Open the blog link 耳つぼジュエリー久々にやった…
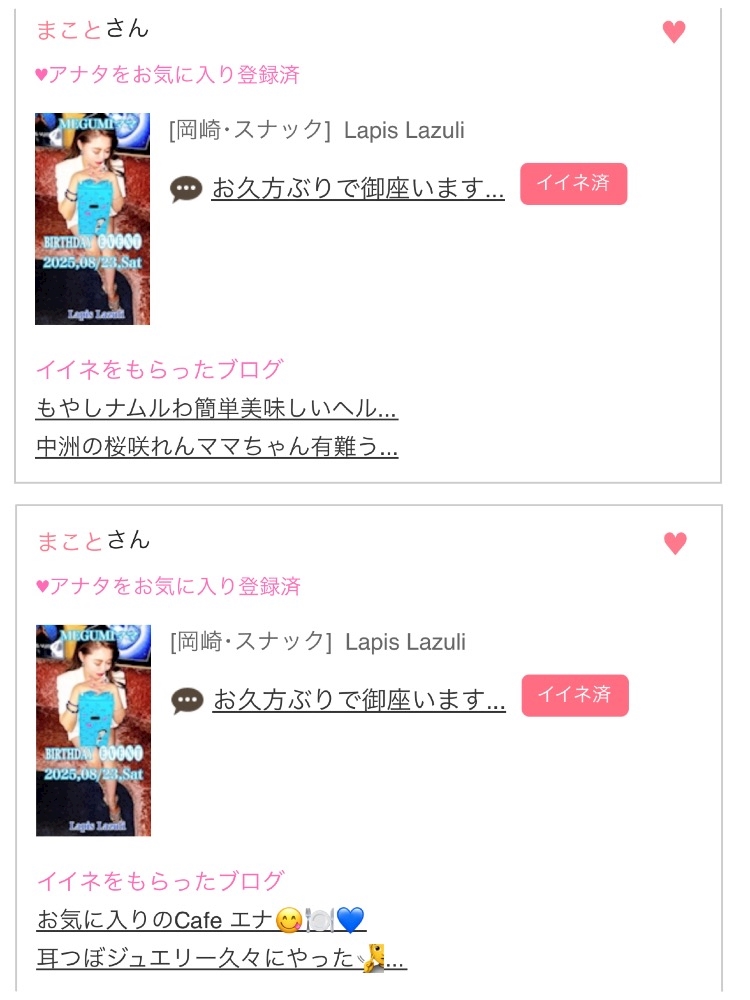This screenshot has width=750, height=1000. point(221,959)
